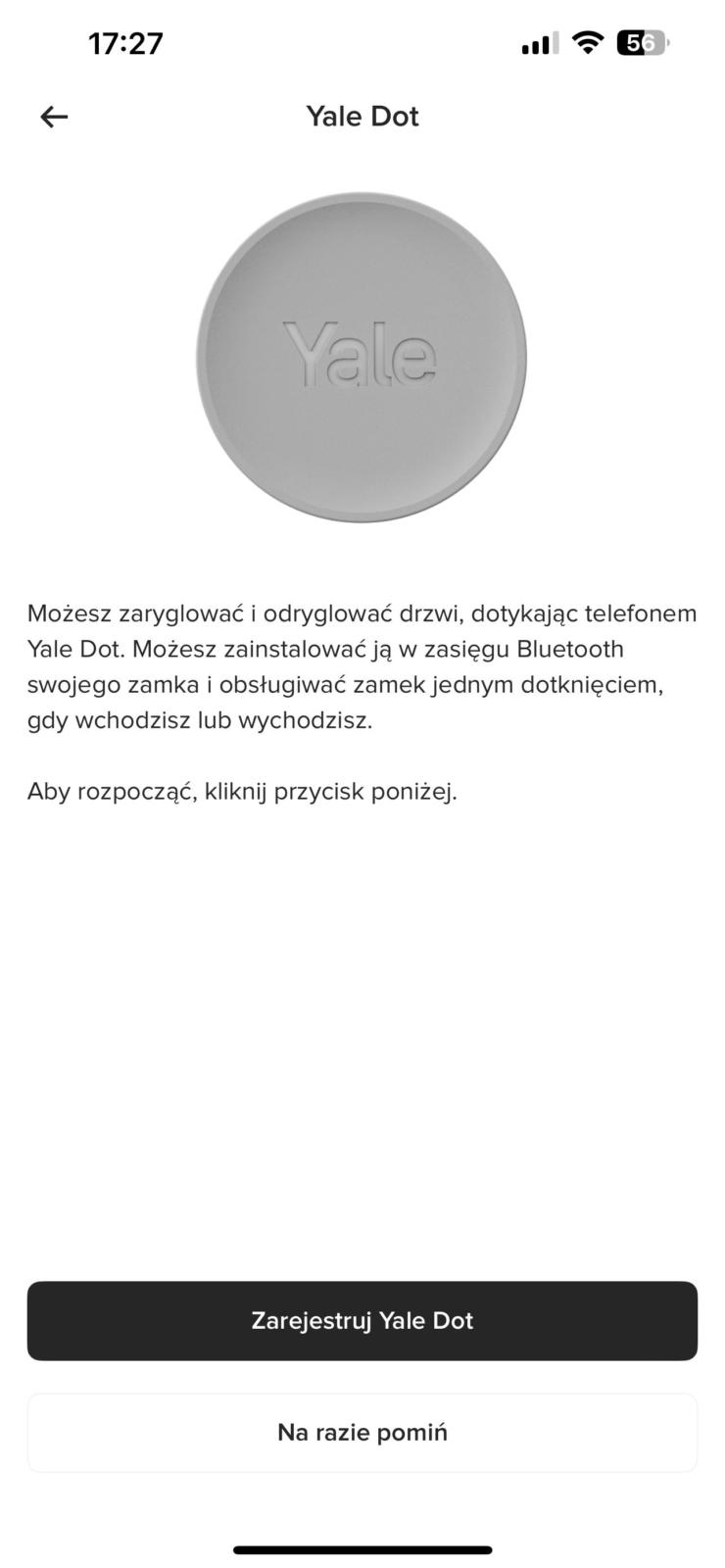This screenshot has height=1568, width=725.
Task: Select Na razie pomiń to skip
Action: click(362, 1432)
